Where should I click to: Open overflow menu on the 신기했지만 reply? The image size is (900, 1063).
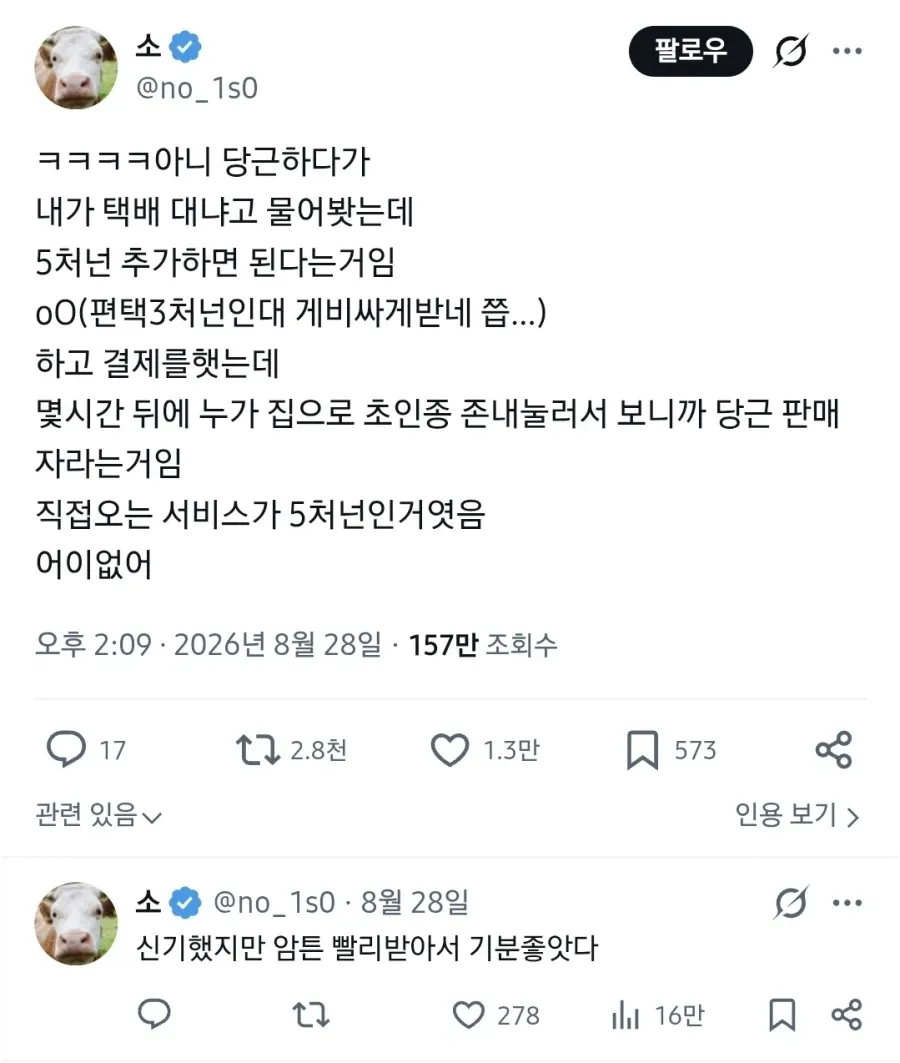click(847, 902)
